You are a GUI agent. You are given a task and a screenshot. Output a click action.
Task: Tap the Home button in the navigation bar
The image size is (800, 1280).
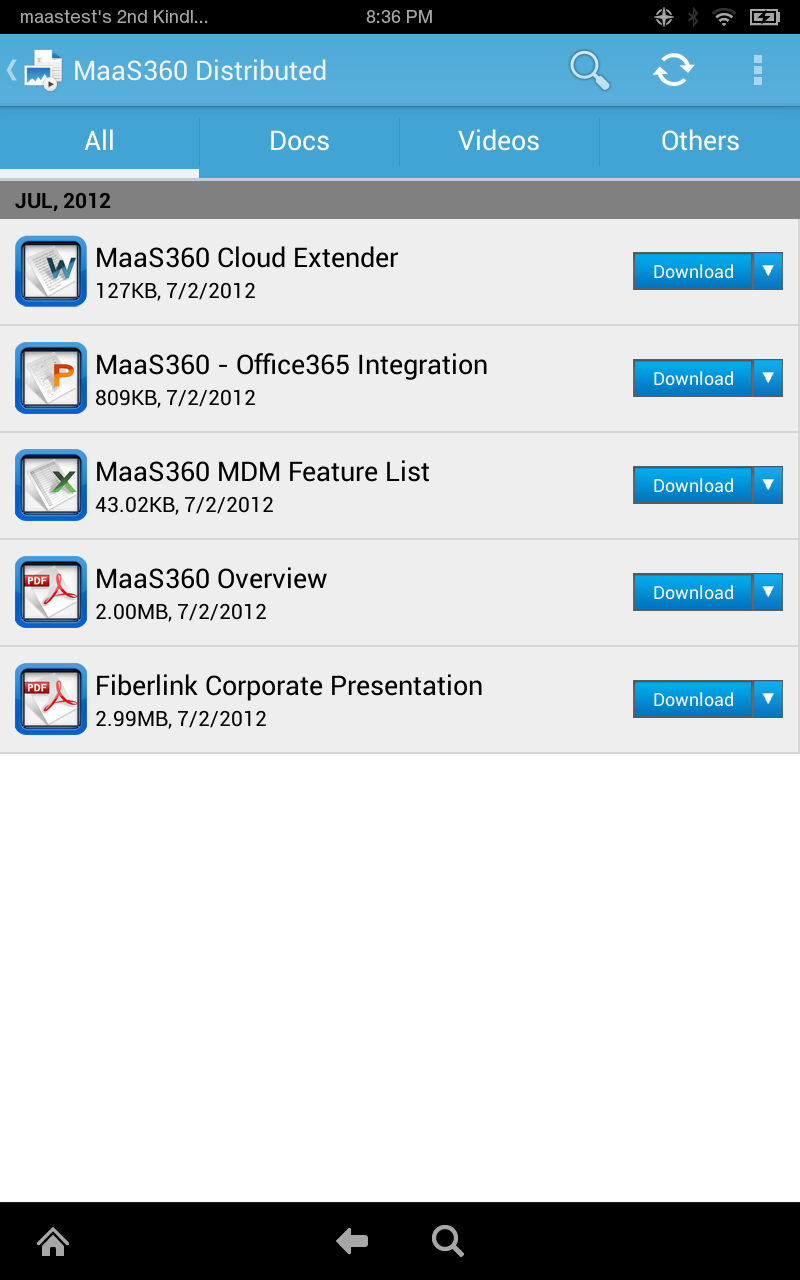(x=52, y=1241)
